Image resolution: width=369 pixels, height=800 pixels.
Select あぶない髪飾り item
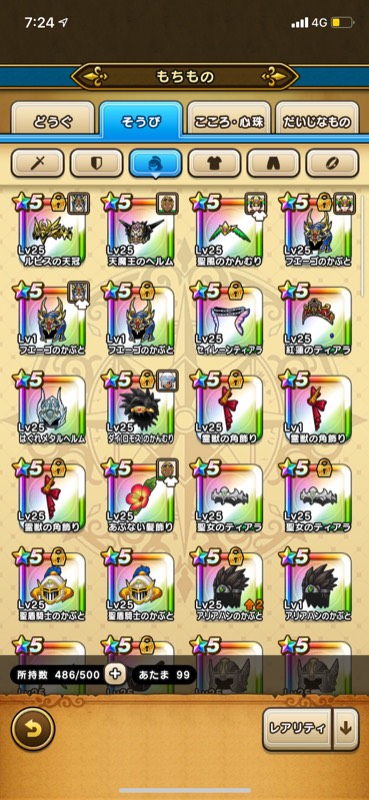(139, 495)
